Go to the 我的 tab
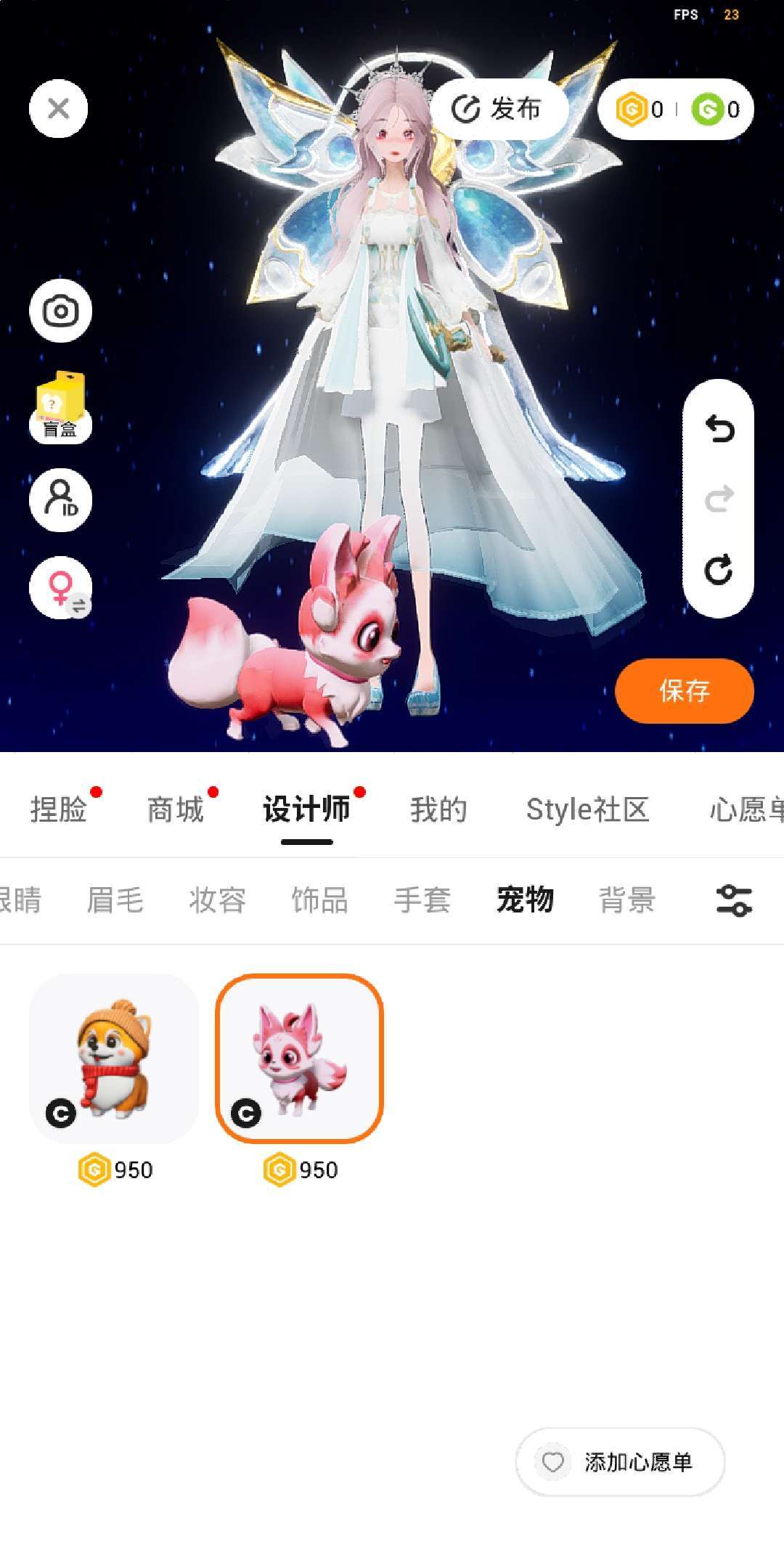 (x=438, y=809)
